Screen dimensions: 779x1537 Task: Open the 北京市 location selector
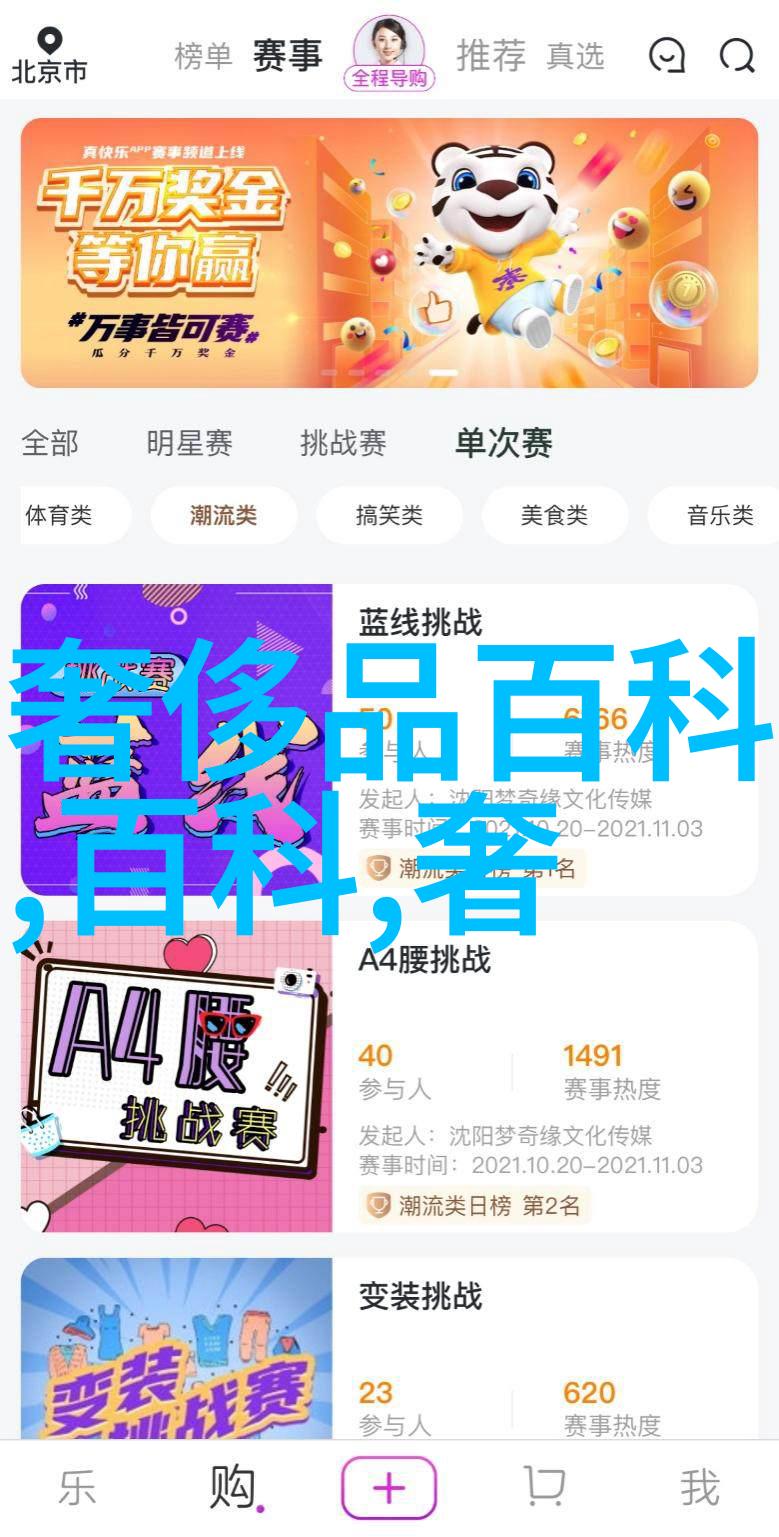tap(48, 55)
